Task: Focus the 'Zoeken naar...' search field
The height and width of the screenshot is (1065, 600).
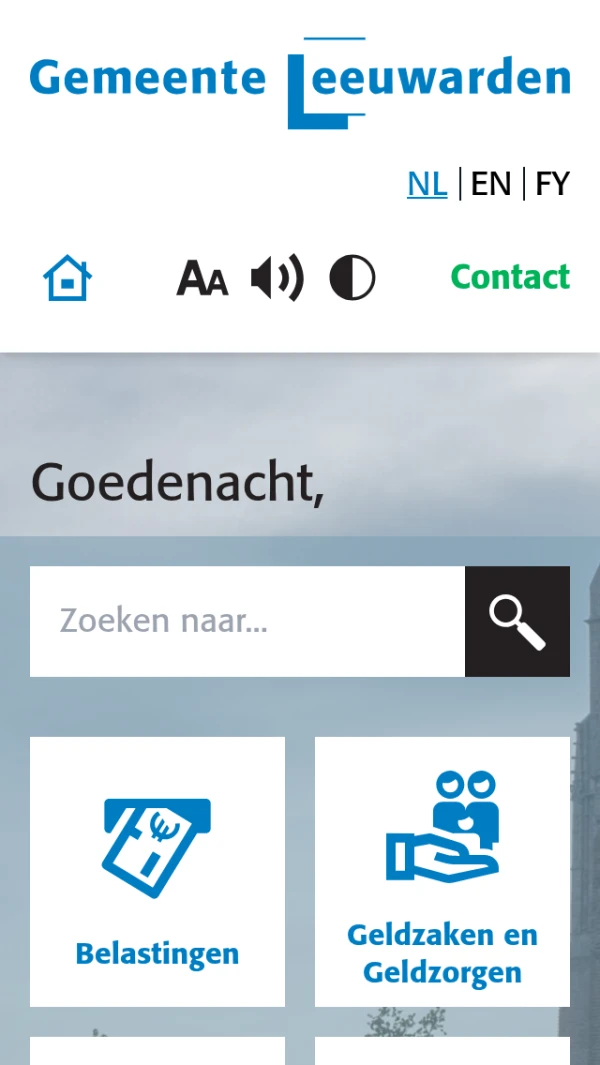Action: [247, 621]
